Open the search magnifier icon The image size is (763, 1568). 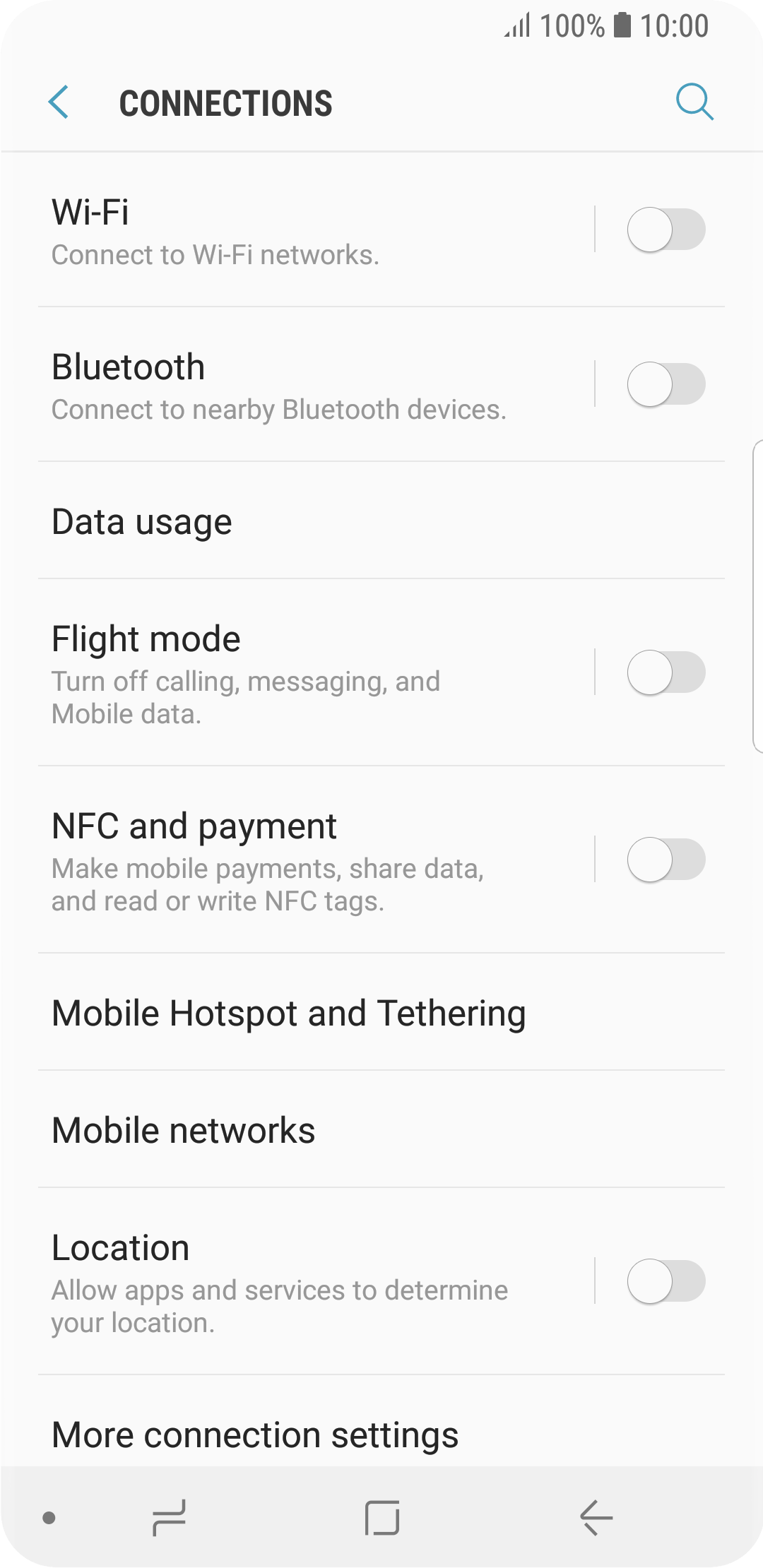pyautogui.click(x=694, y=102)
